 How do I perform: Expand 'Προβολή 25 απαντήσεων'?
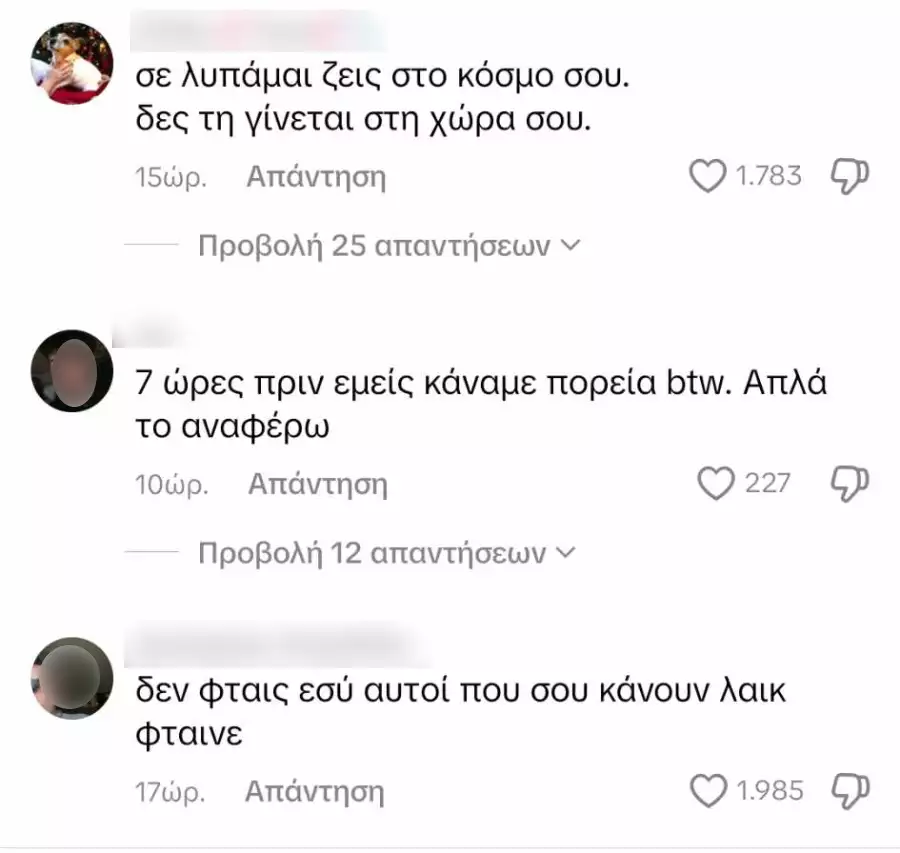[389, 245]
